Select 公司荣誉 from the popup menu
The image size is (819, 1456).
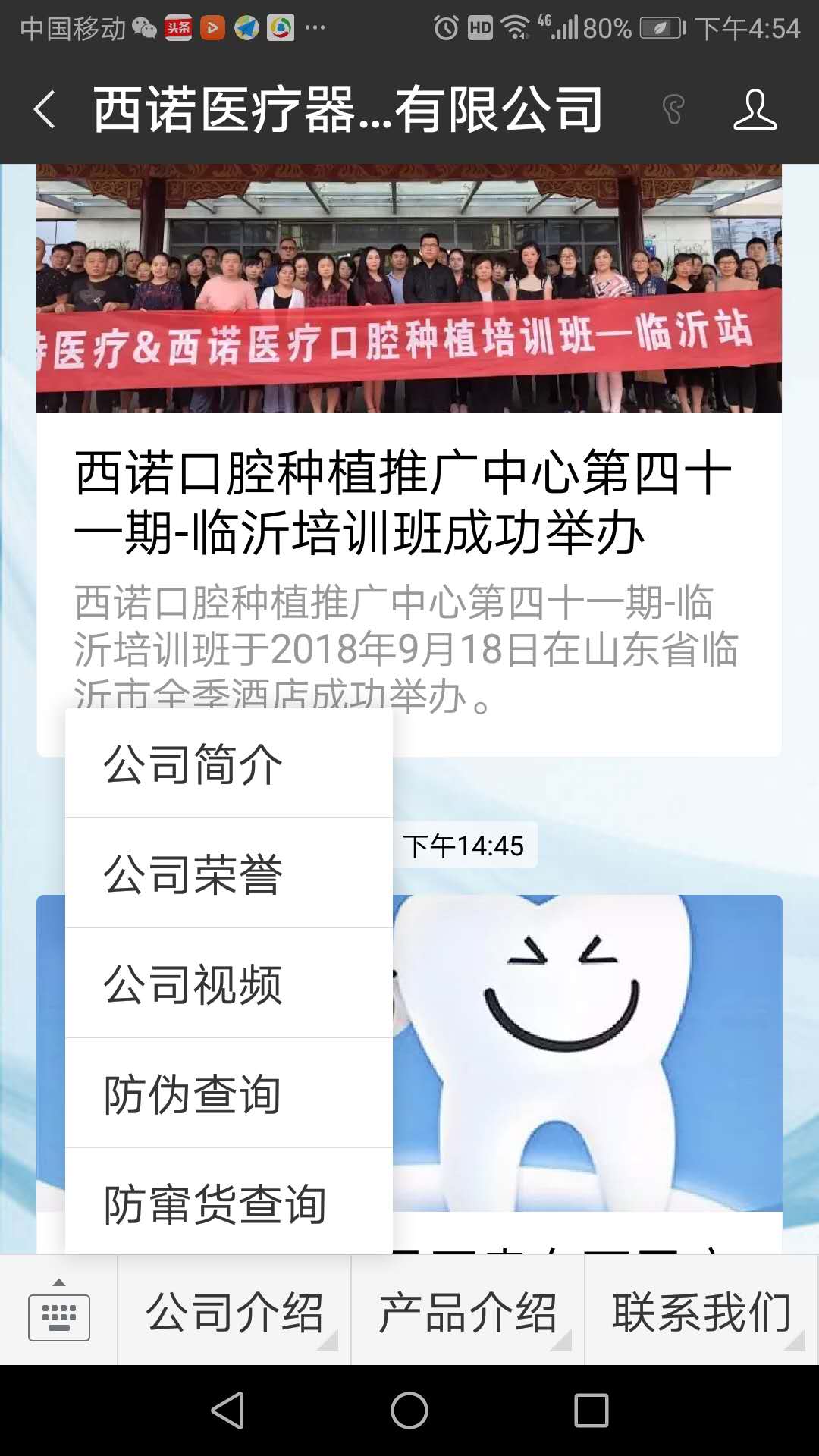pyautogui.click(x=227, y=874)
